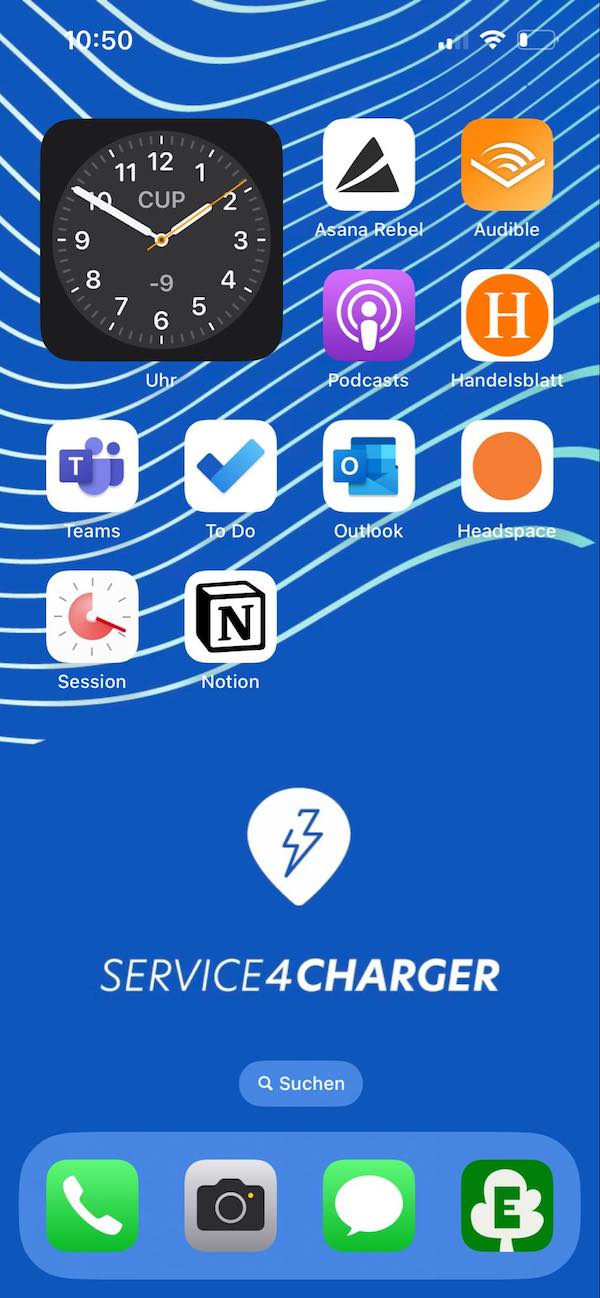Open the green tree app in the dock
Screen dimensions: 600x1298
(x=507, y=1205)
